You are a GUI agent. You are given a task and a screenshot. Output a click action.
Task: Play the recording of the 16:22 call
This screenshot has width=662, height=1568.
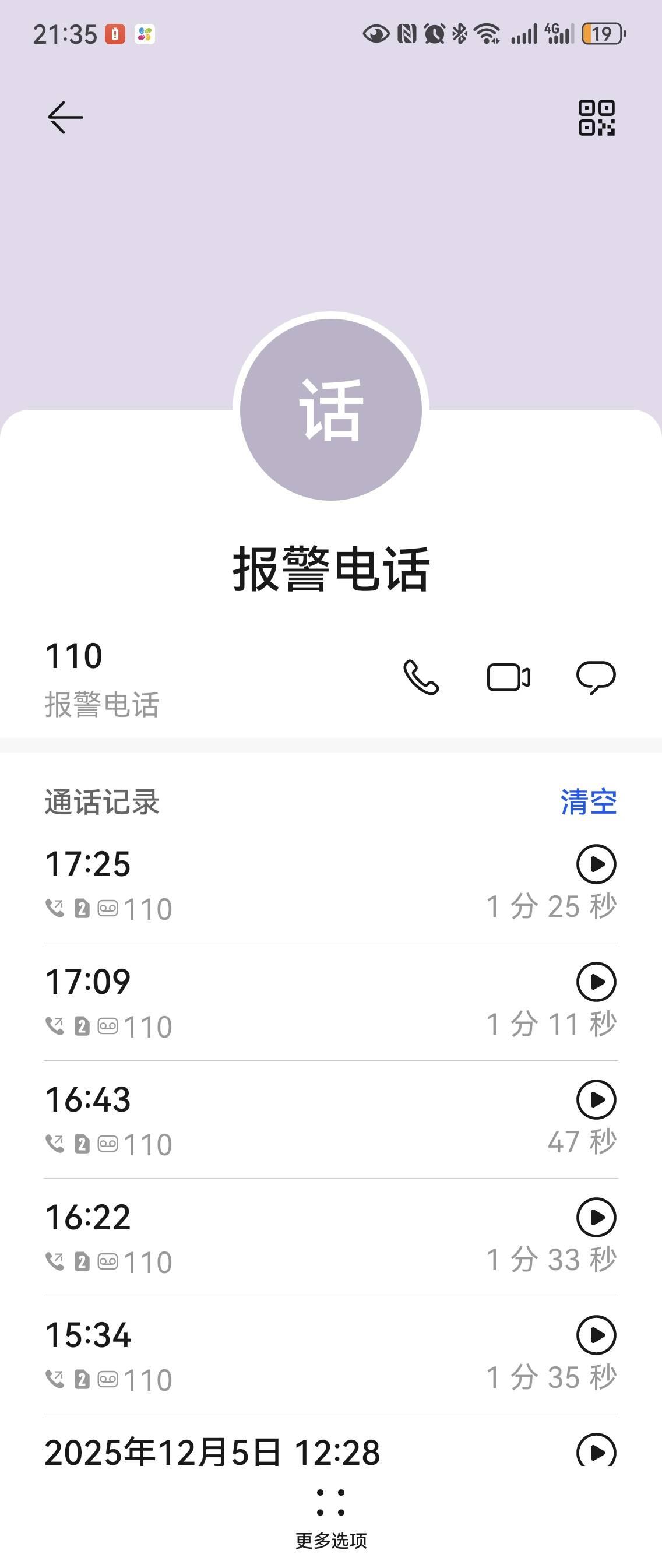point(596,1217)
